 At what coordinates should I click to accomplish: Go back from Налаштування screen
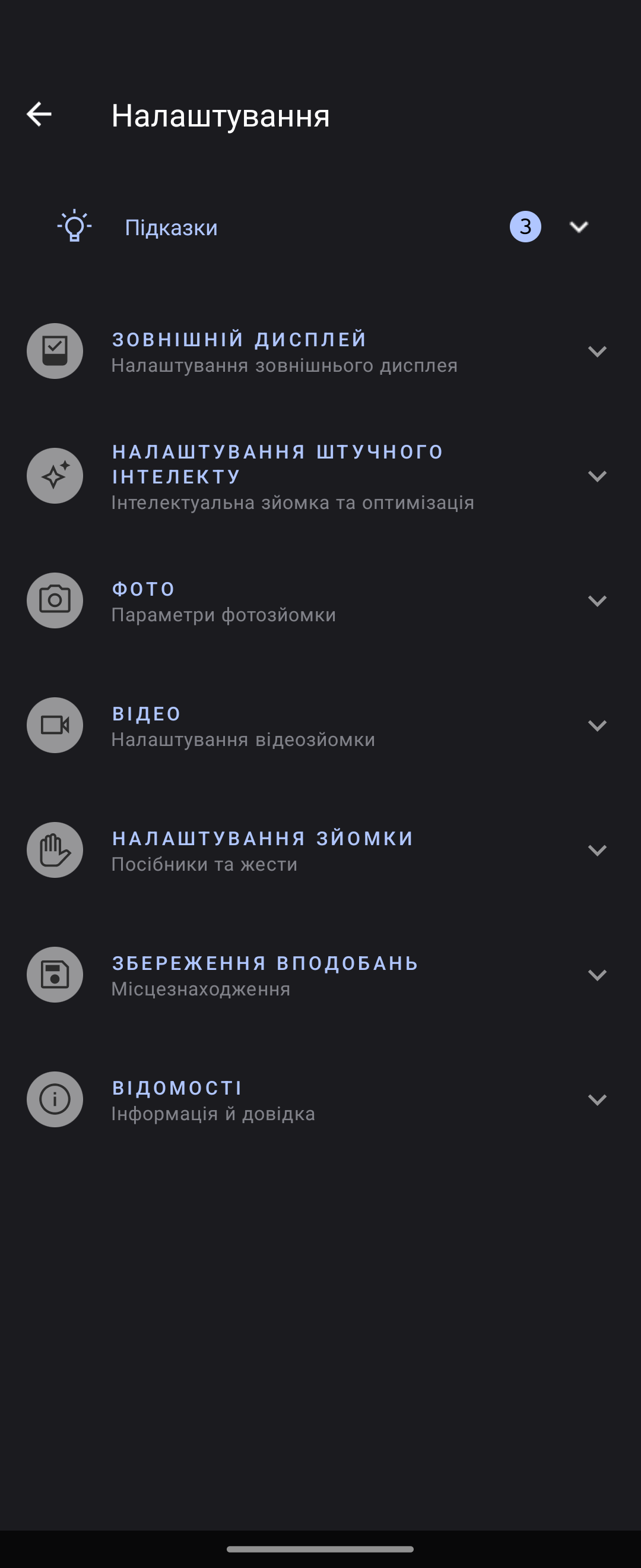39,115
